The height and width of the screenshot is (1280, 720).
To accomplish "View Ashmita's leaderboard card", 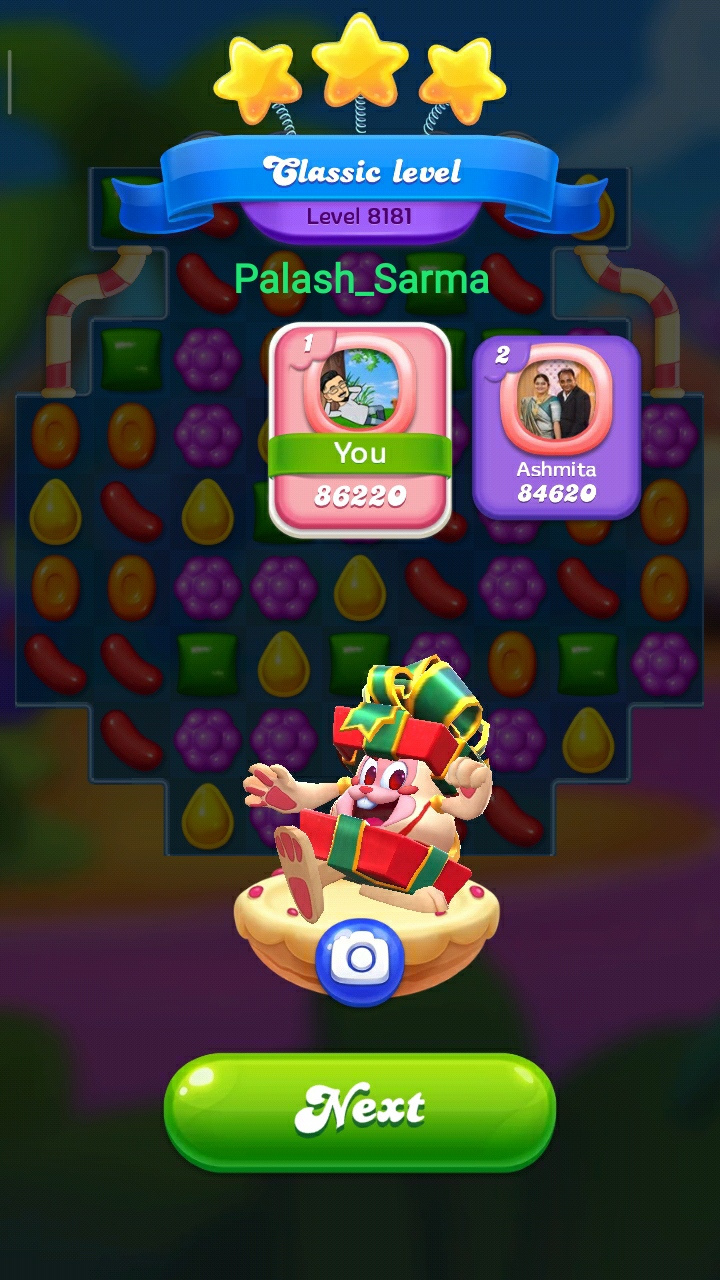I will pos(556,427).
